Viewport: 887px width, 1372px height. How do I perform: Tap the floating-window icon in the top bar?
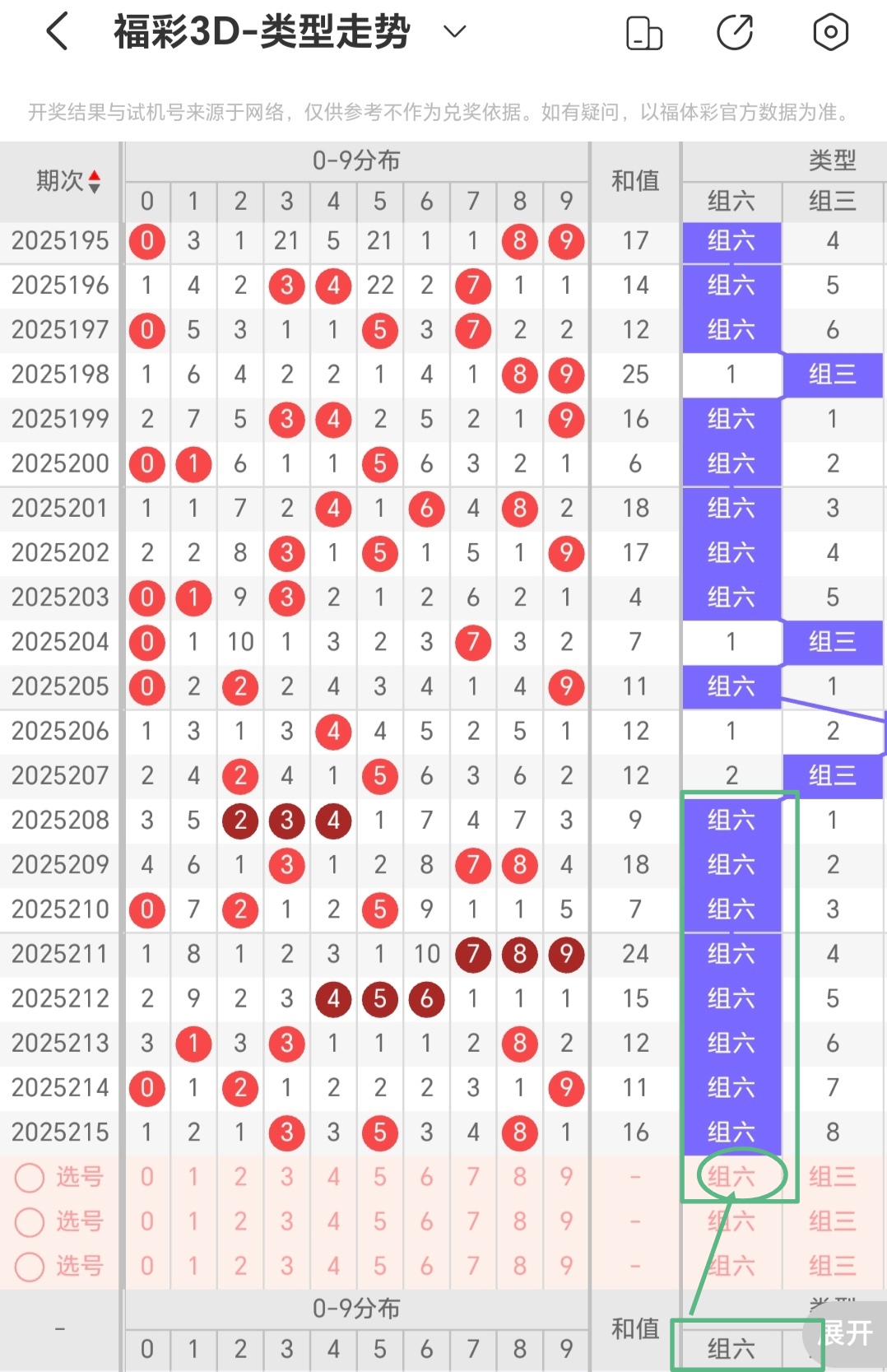[643, 31]
